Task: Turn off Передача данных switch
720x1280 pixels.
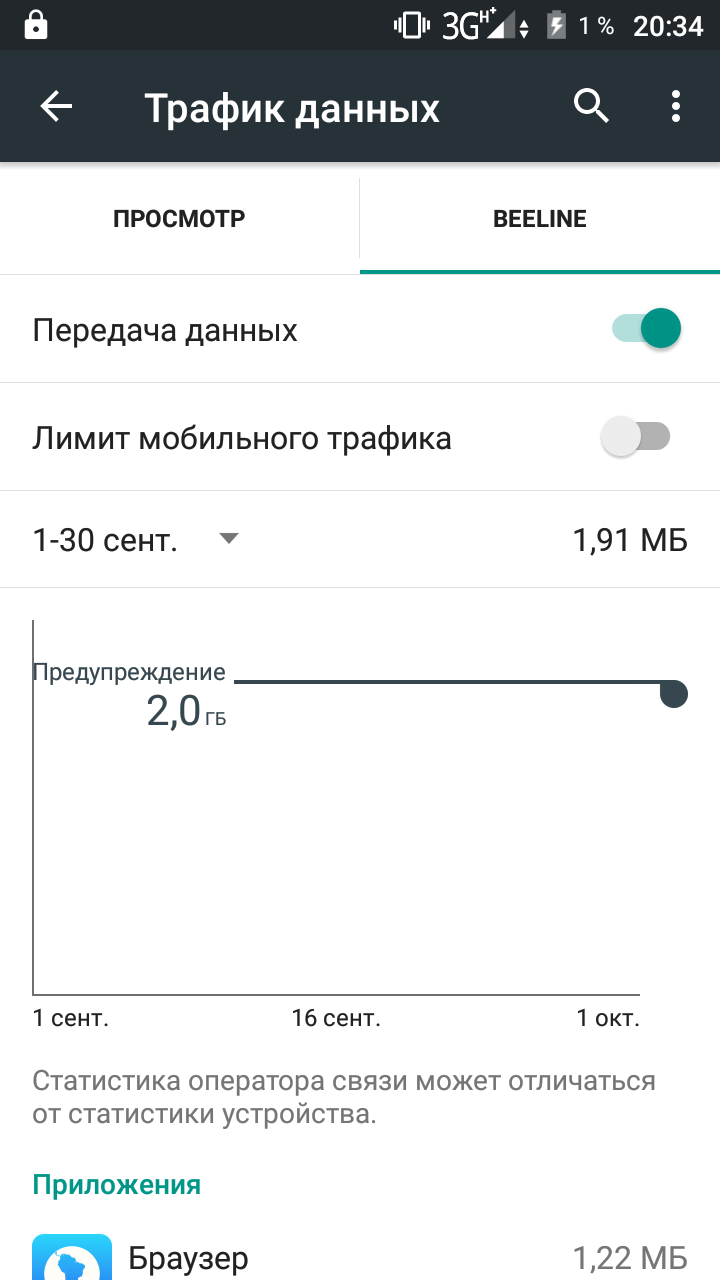Action: coord(646,328)
